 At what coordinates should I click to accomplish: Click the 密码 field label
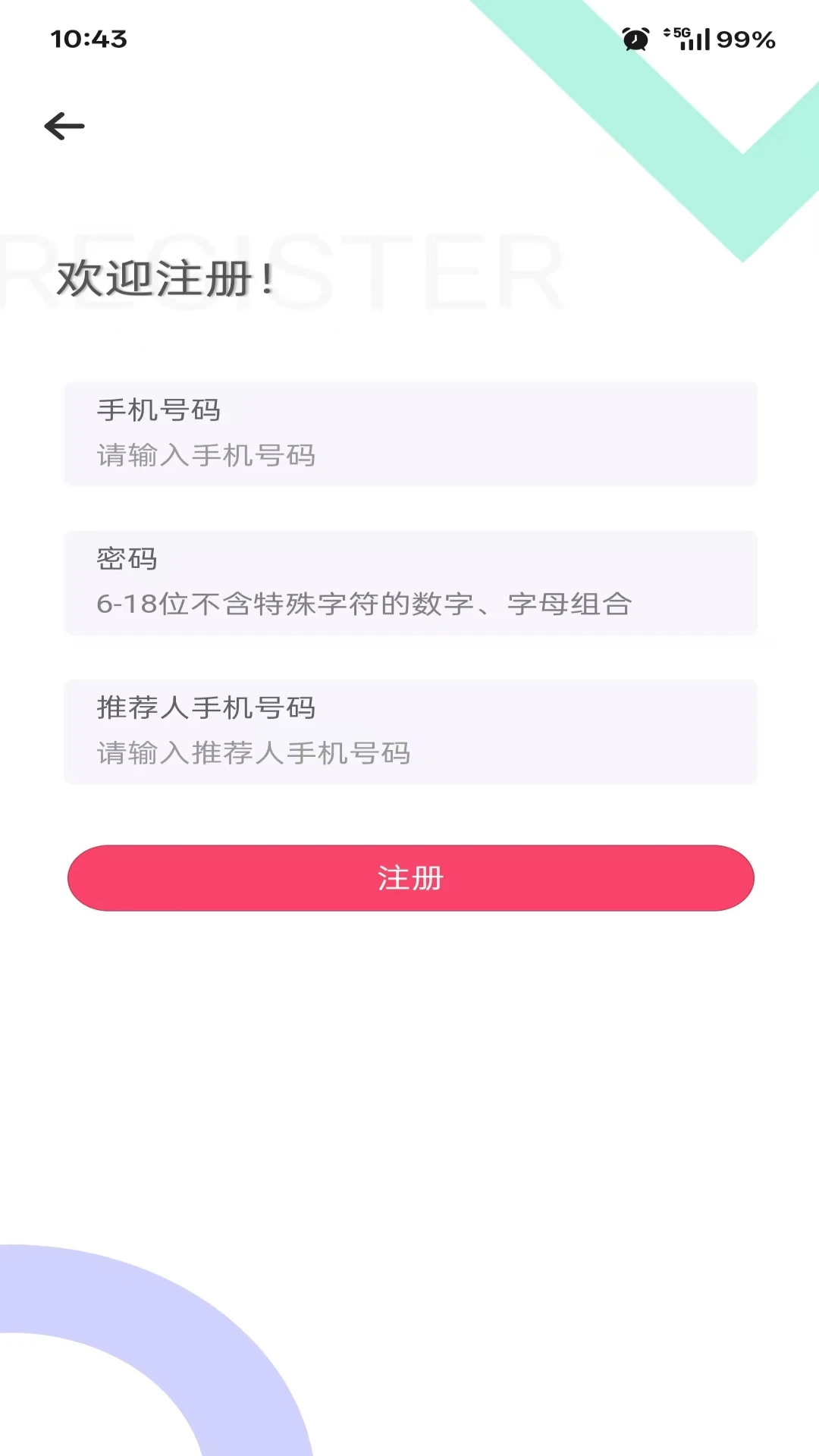click(x=126, y=560)
